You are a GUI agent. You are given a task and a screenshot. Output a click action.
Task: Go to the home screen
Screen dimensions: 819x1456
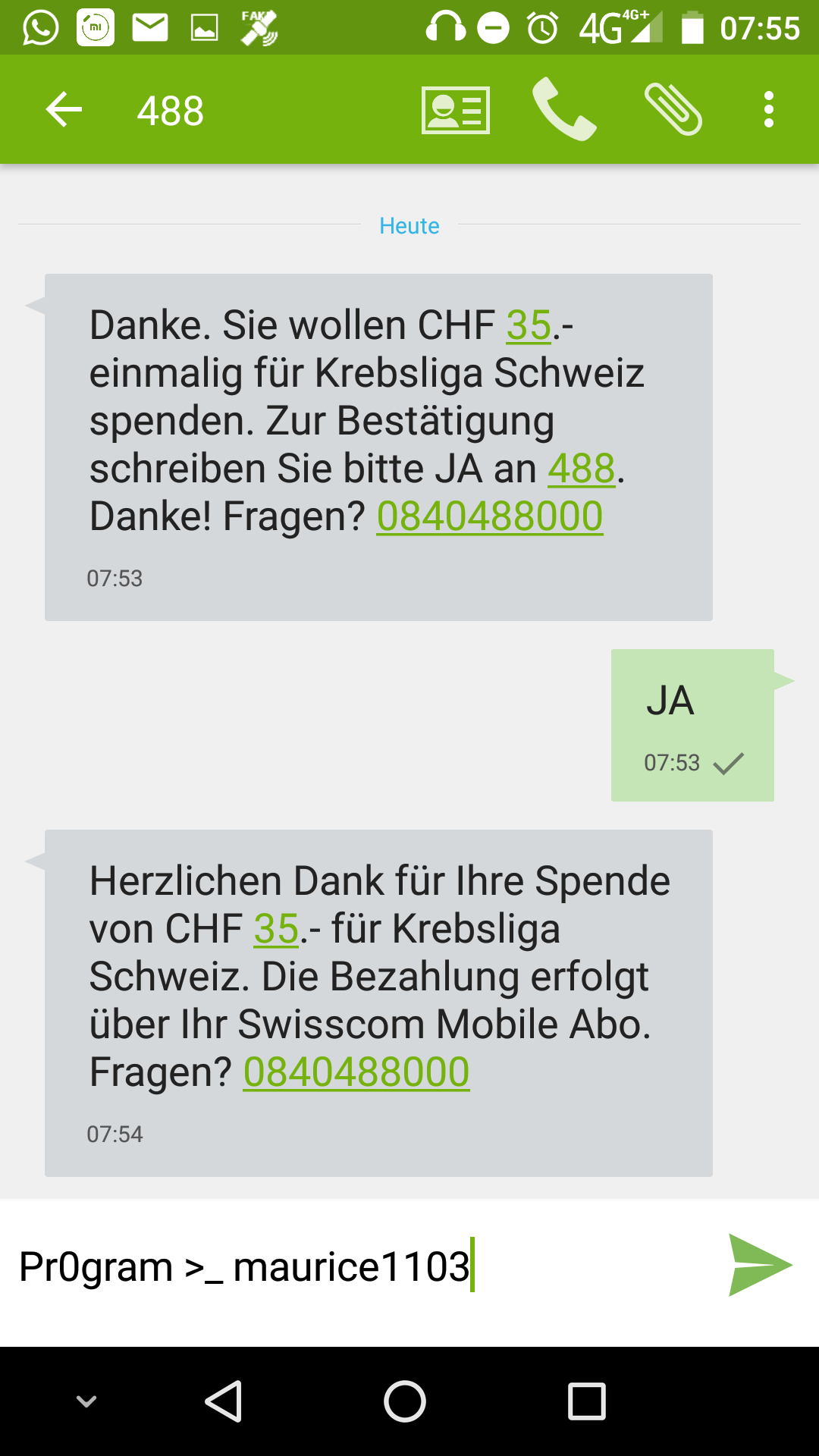405,1401
